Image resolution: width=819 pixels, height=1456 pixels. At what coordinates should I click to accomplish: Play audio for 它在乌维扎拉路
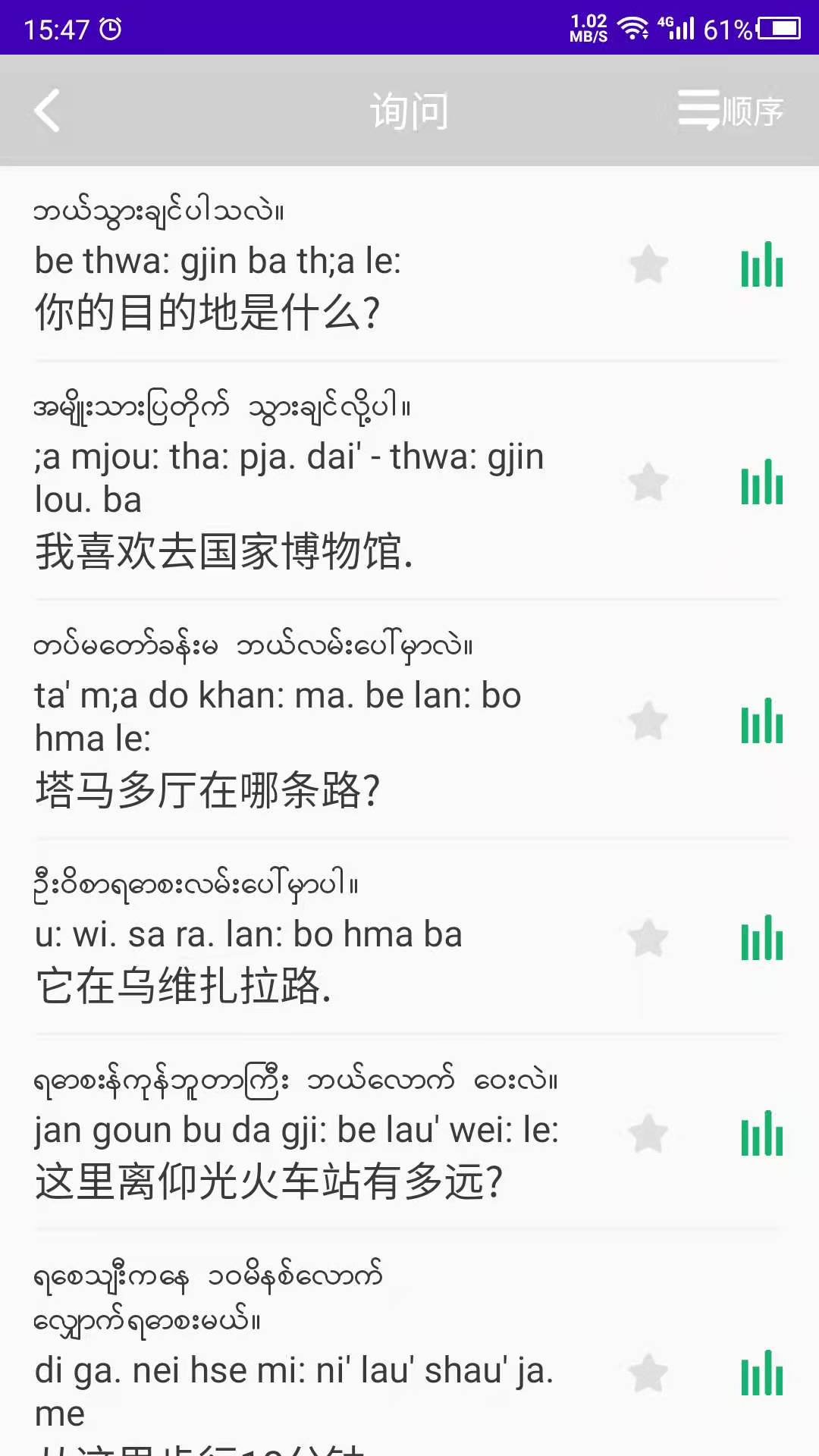pyautogui.click(x=761, y=938)
